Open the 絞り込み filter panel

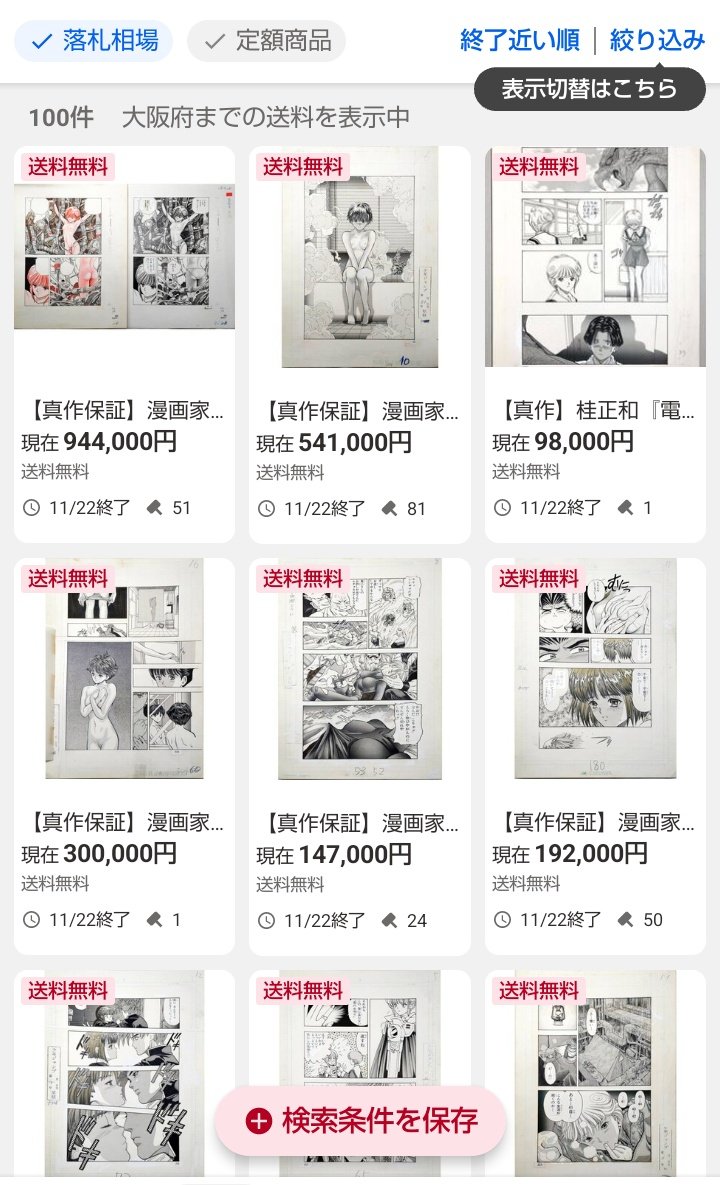[657, 41]
